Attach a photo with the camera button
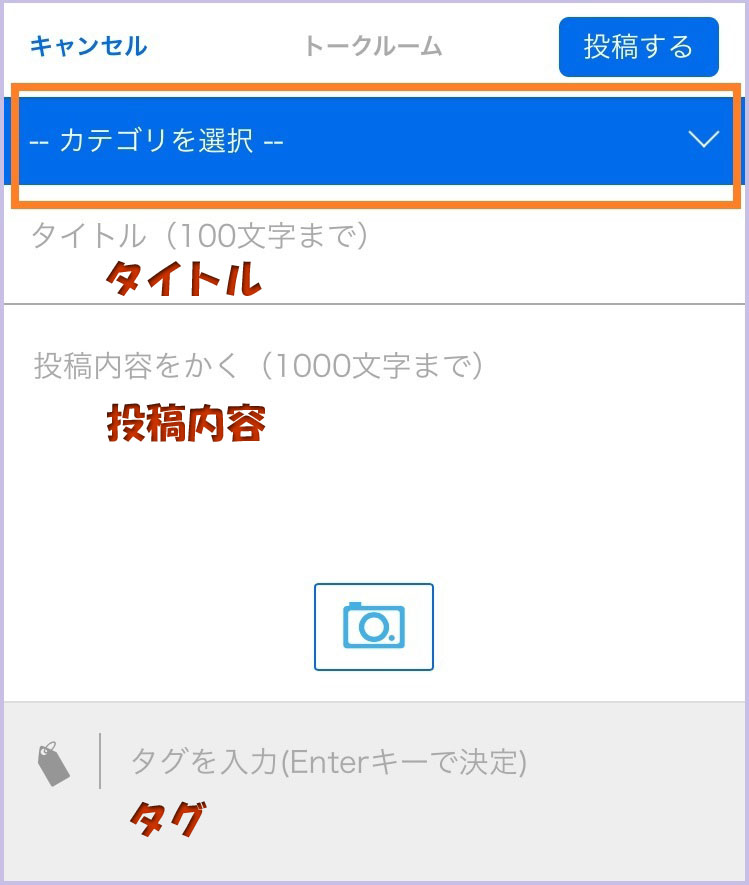Viewport: 749px width, 885px height. coord(374,626)
